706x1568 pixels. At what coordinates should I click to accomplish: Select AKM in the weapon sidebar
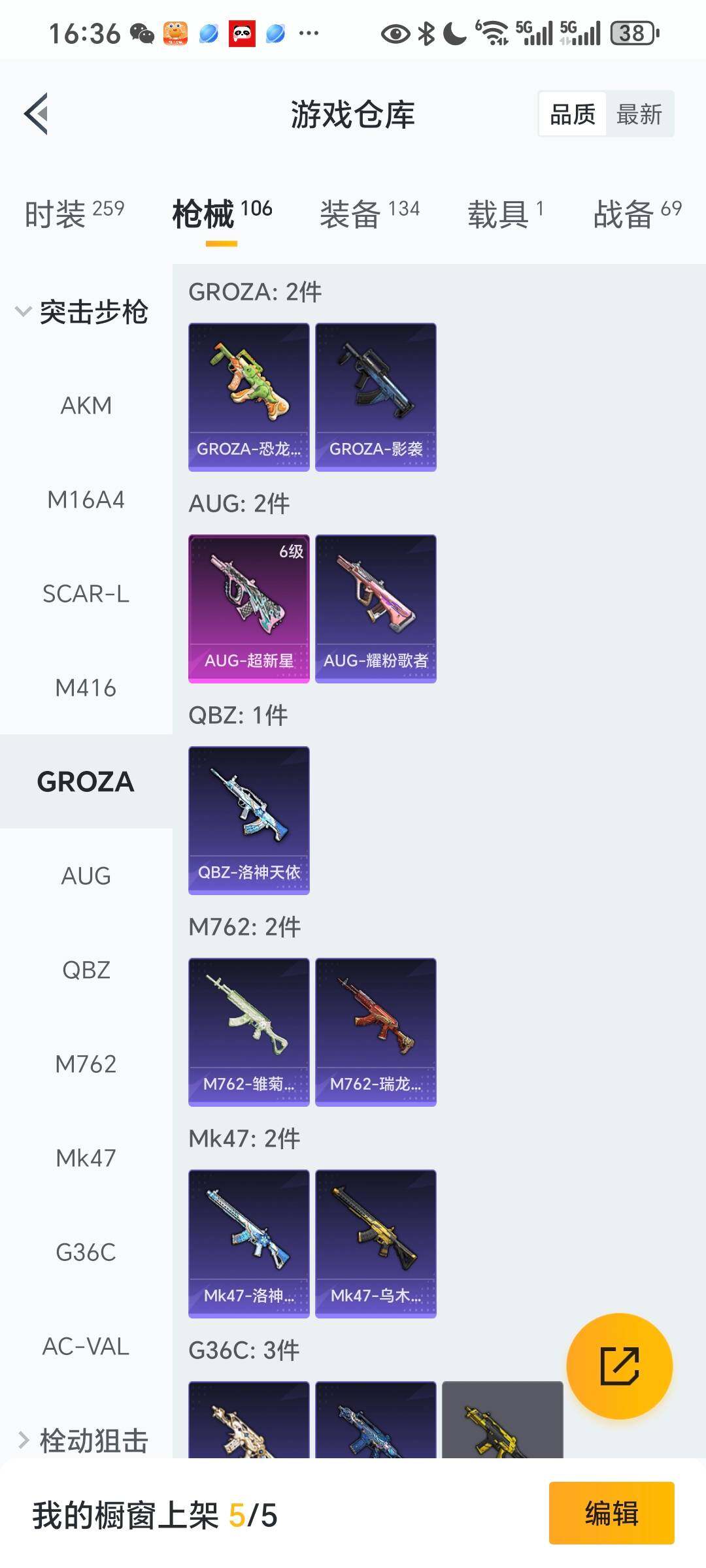86,406
